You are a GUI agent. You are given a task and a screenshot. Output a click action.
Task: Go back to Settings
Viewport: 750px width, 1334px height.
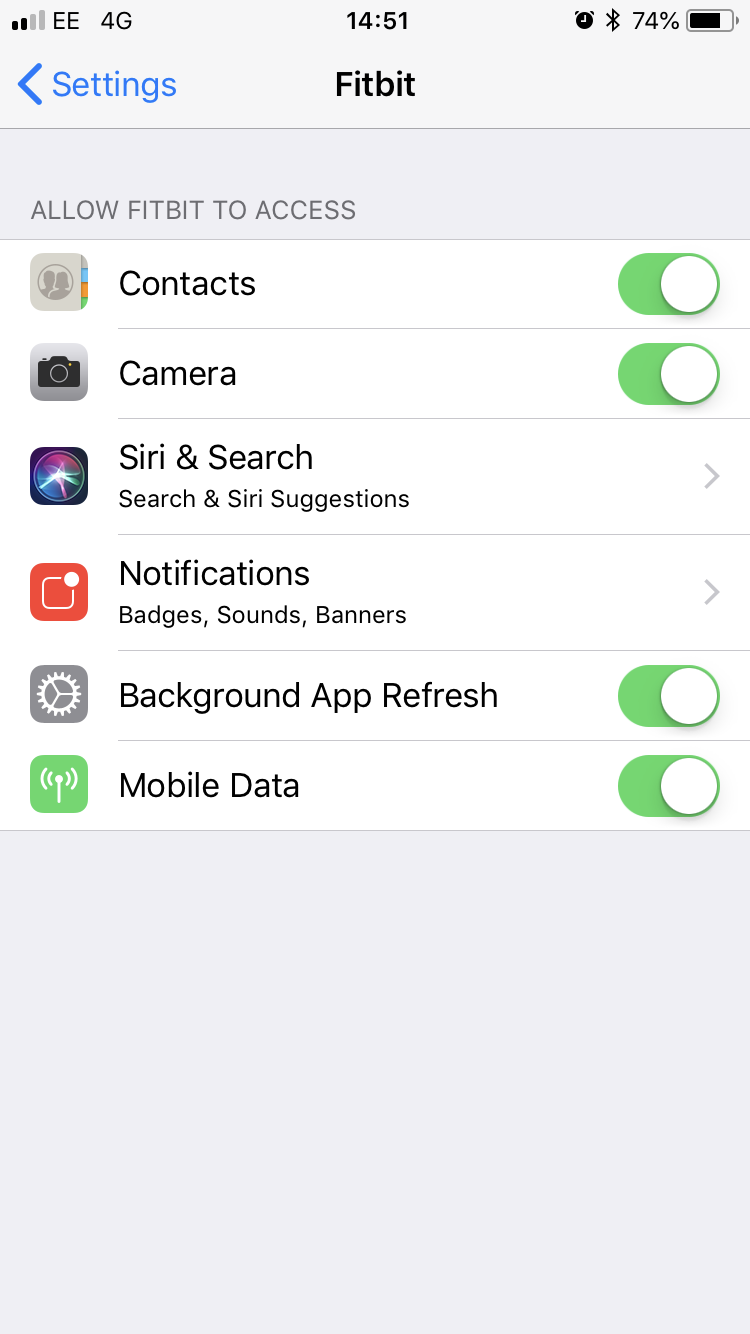coord(97,85)
